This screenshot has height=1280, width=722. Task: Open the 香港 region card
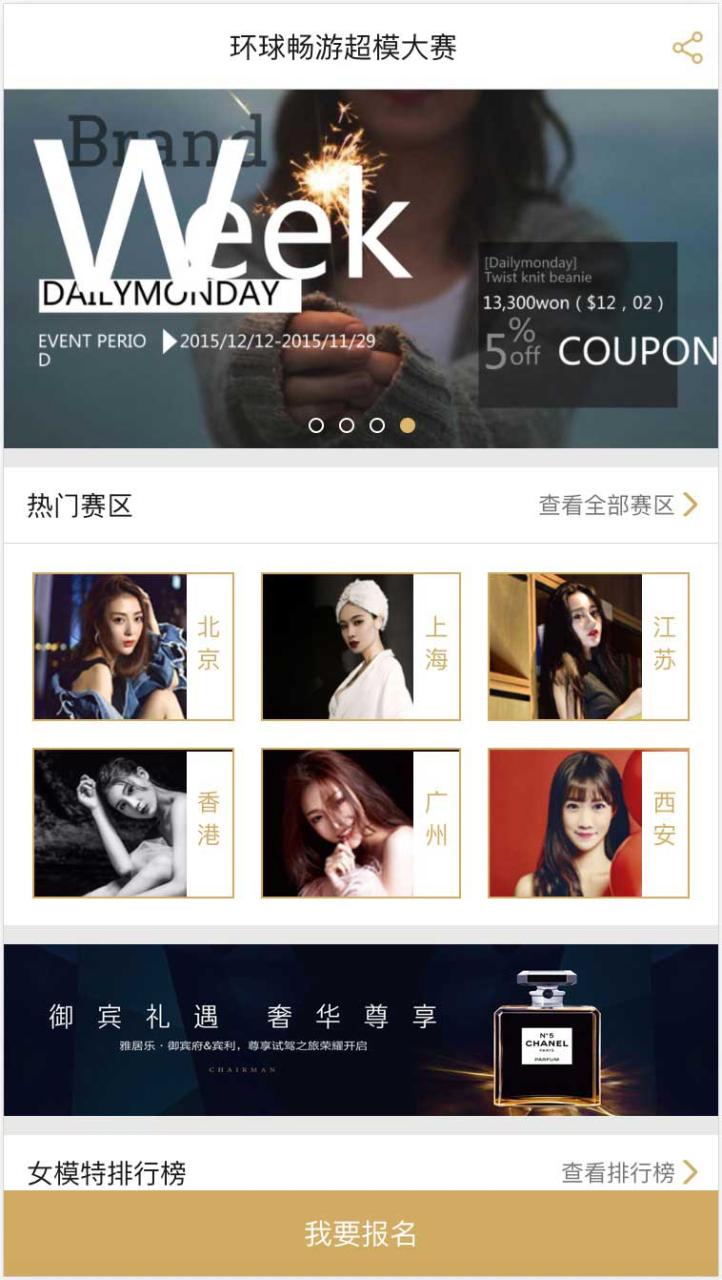[x=133, y=823]
